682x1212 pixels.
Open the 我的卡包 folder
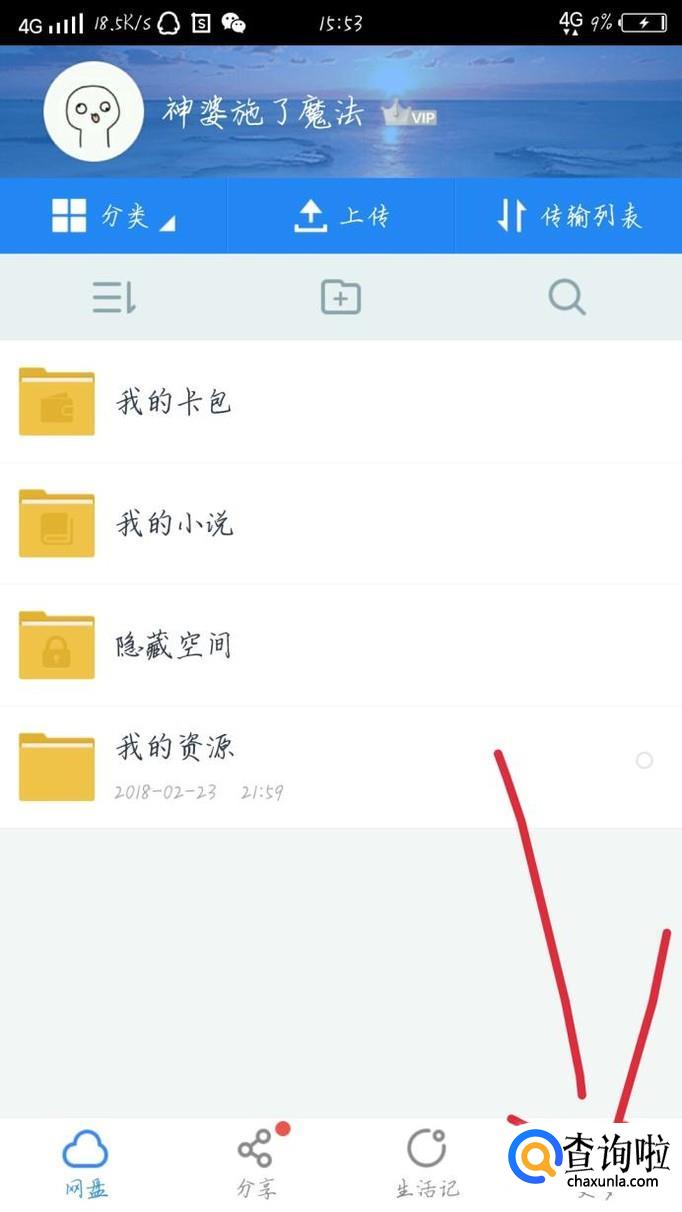coord(174,402)
